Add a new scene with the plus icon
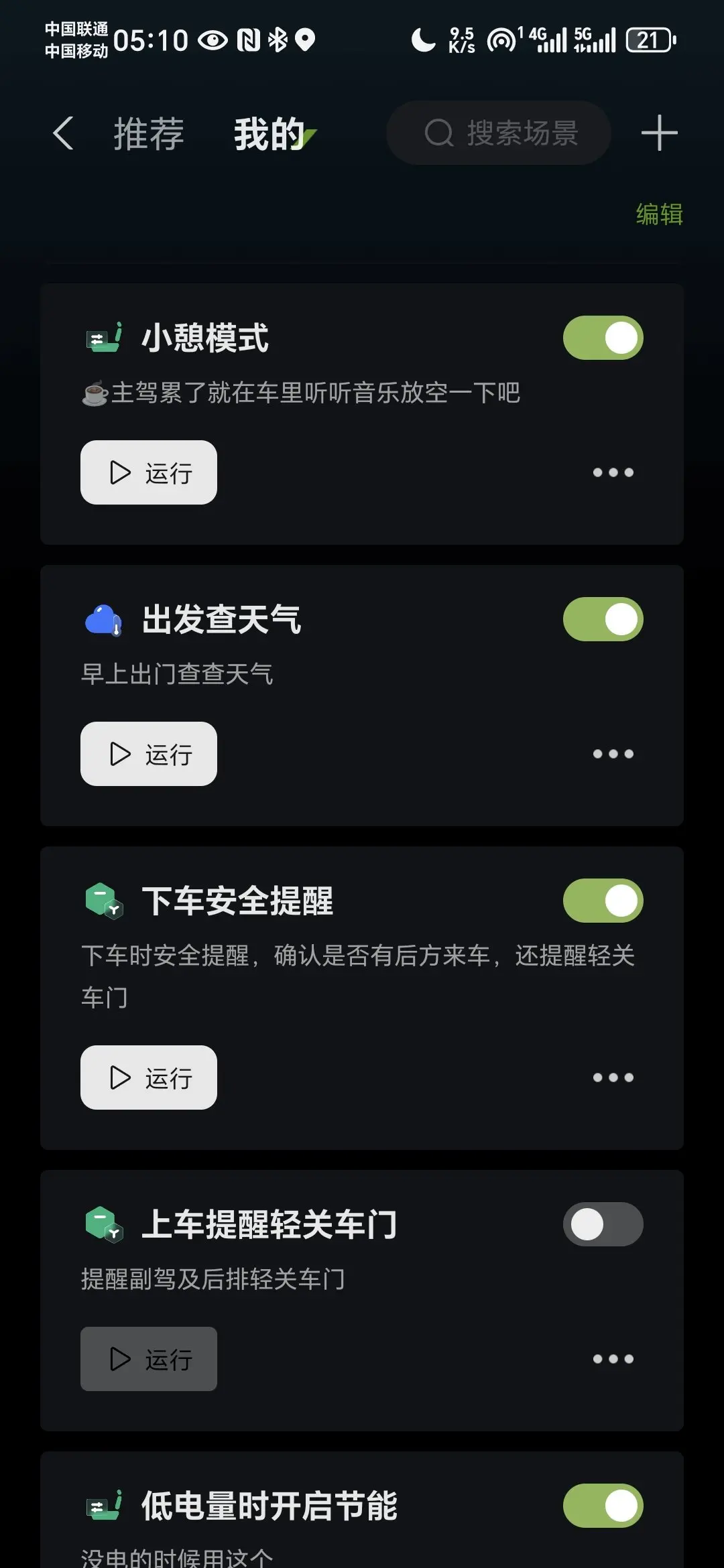The image size is (724, 1568). tap(659, 133)
